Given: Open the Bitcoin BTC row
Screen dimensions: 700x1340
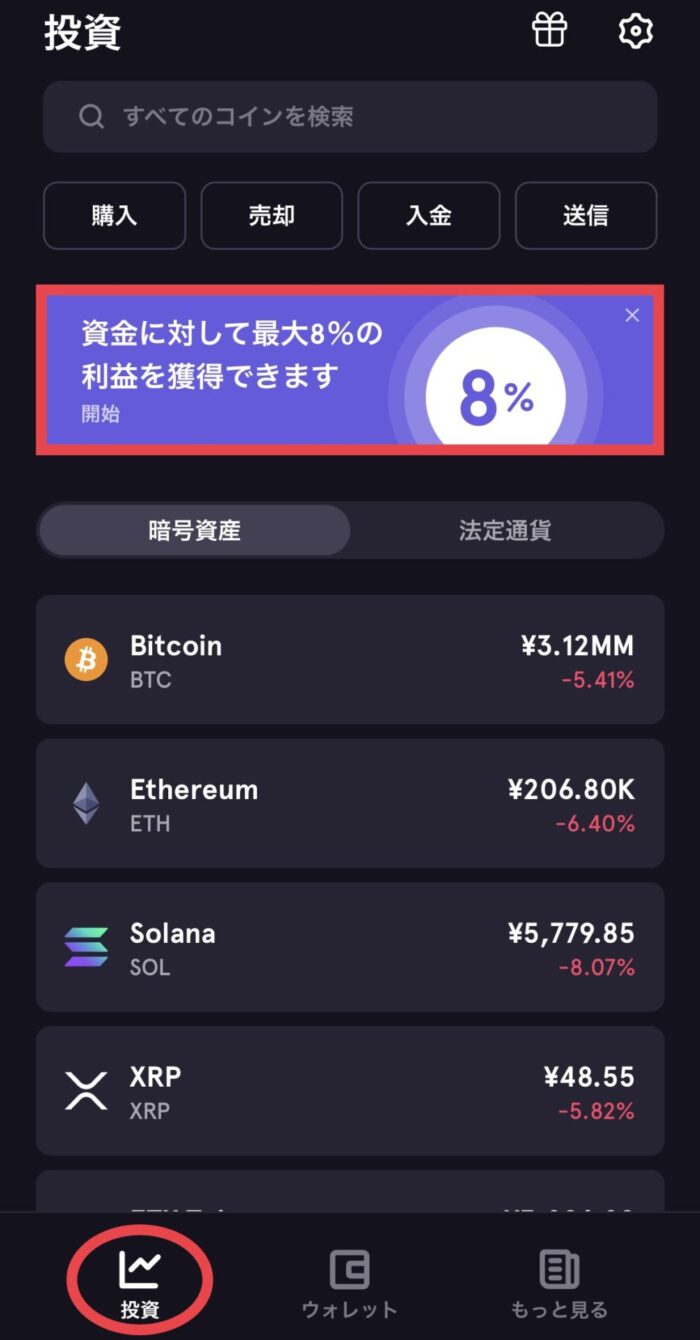Looking at the screenshot, I should tap(350, 660).
